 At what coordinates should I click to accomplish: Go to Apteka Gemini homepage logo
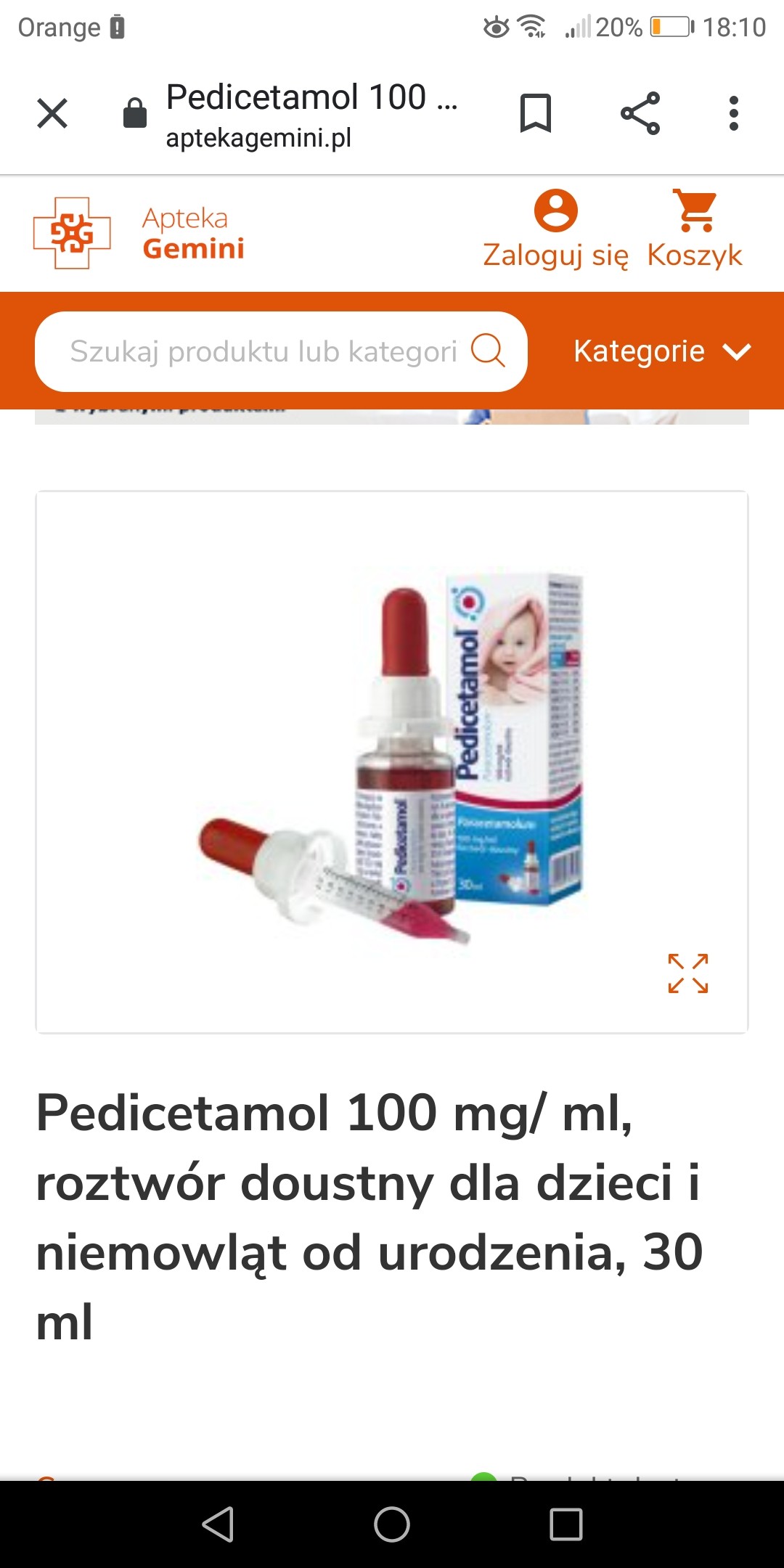click(139, 233)
